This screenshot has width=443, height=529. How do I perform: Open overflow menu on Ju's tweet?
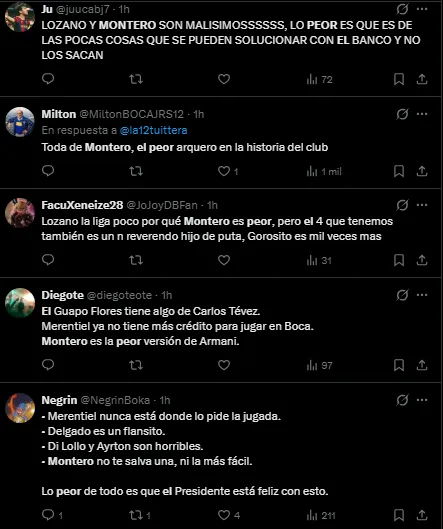(x=422, y=9)
